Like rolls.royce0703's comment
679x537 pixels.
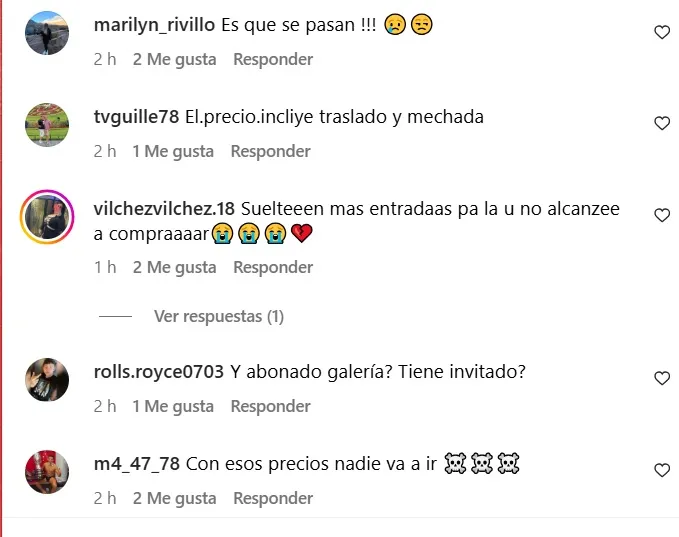[661, 378]
